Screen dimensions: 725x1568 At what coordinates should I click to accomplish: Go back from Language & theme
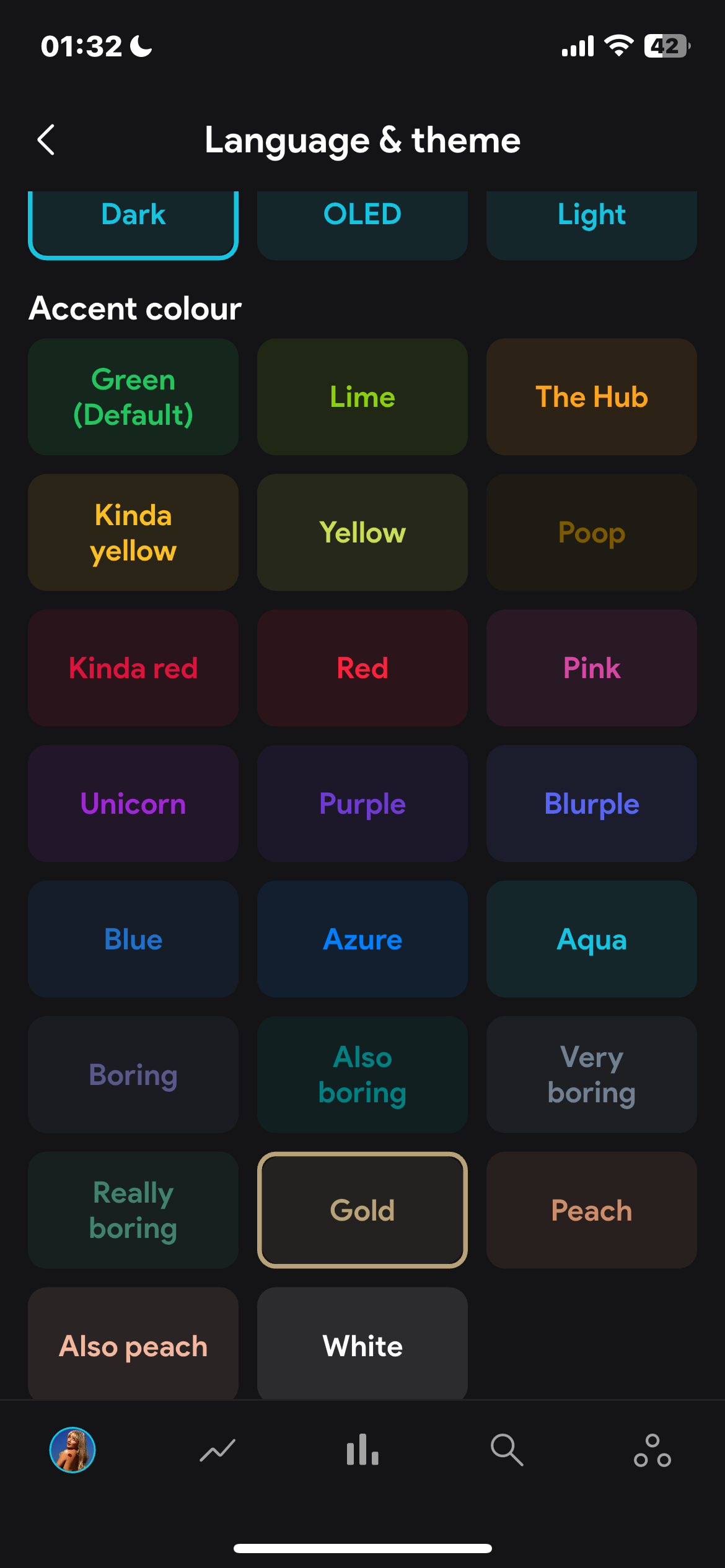coord(46,140)
